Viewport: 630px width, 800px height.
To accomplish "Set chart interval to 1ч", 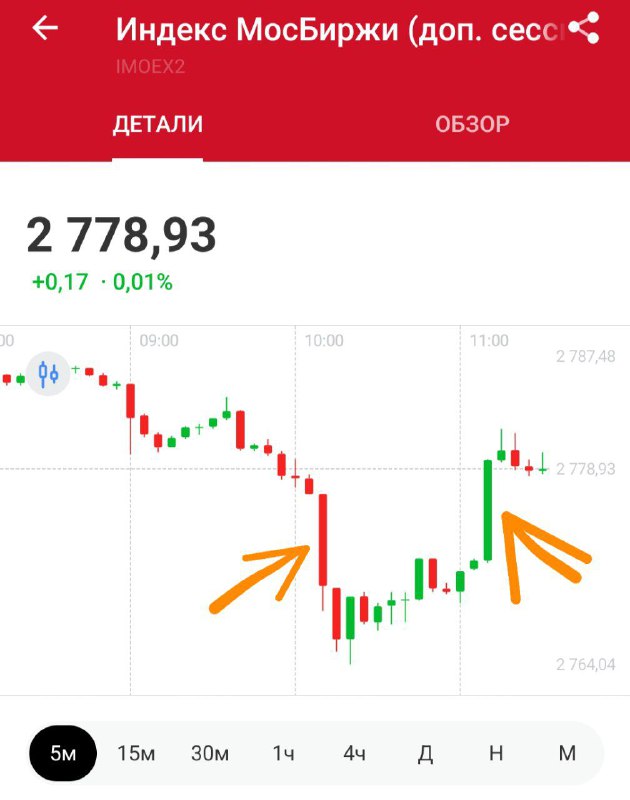I will (x=283, y=754).
